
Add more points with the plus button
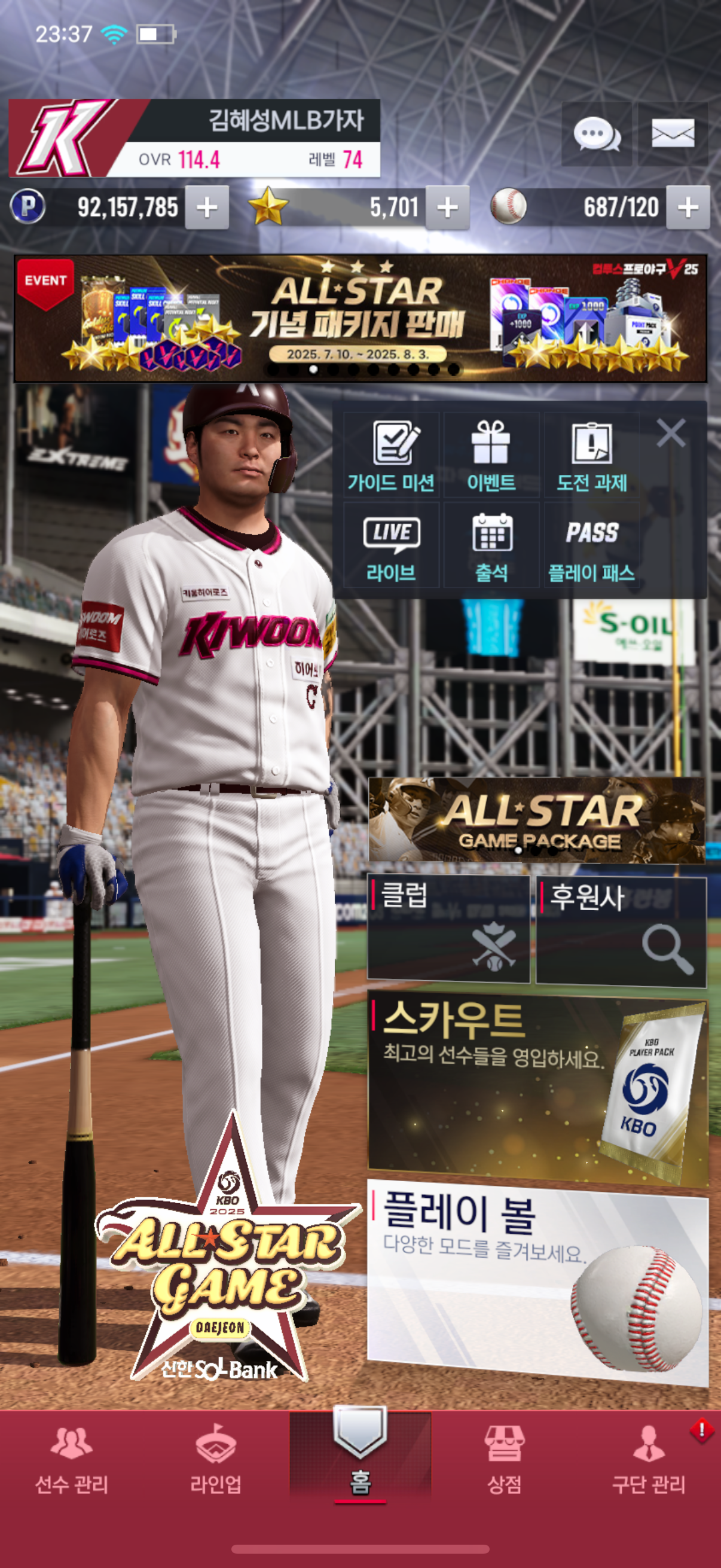207,208
